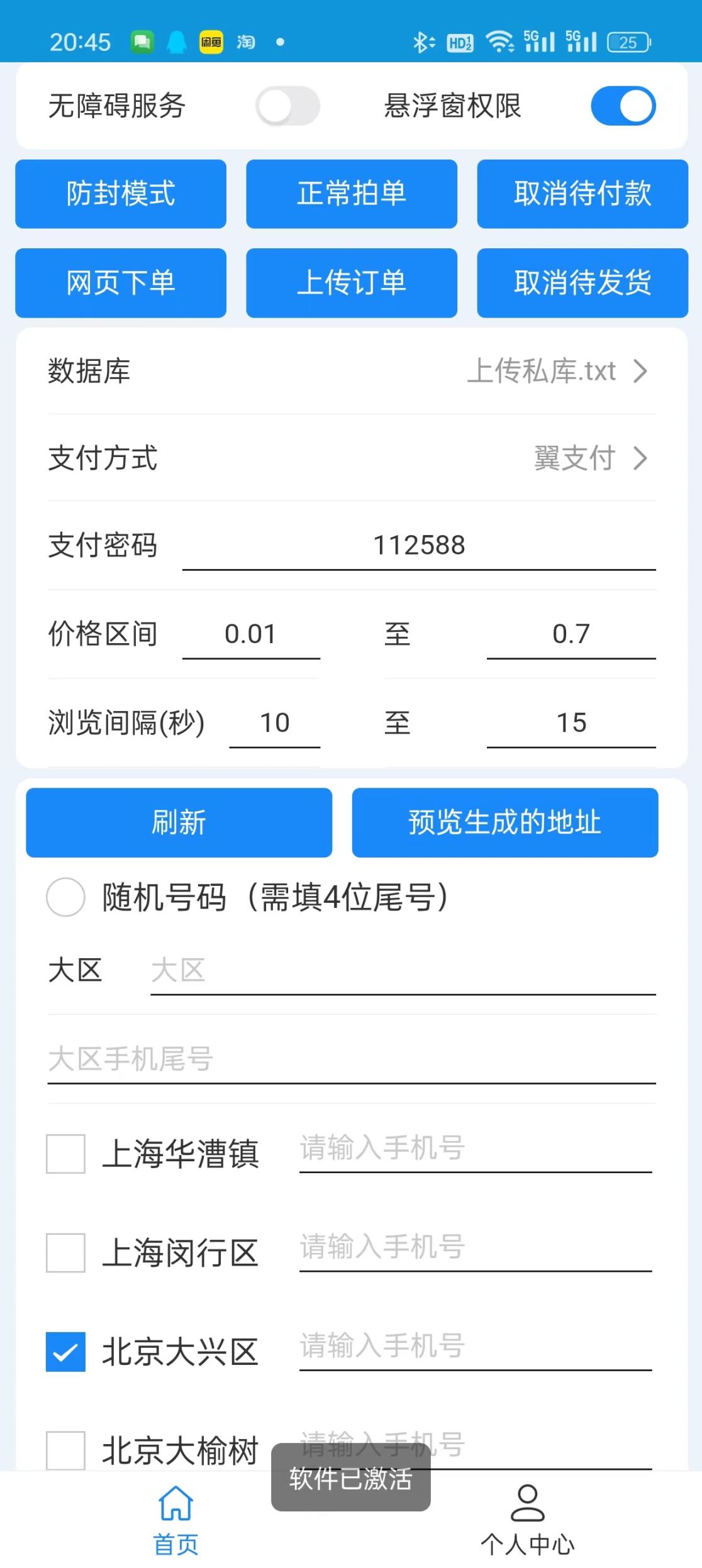Image resolution: width=702 pixels, height=1568 pixels.
Task: Click the 预览生成的地址 button
Action: [x=505, y=824]
